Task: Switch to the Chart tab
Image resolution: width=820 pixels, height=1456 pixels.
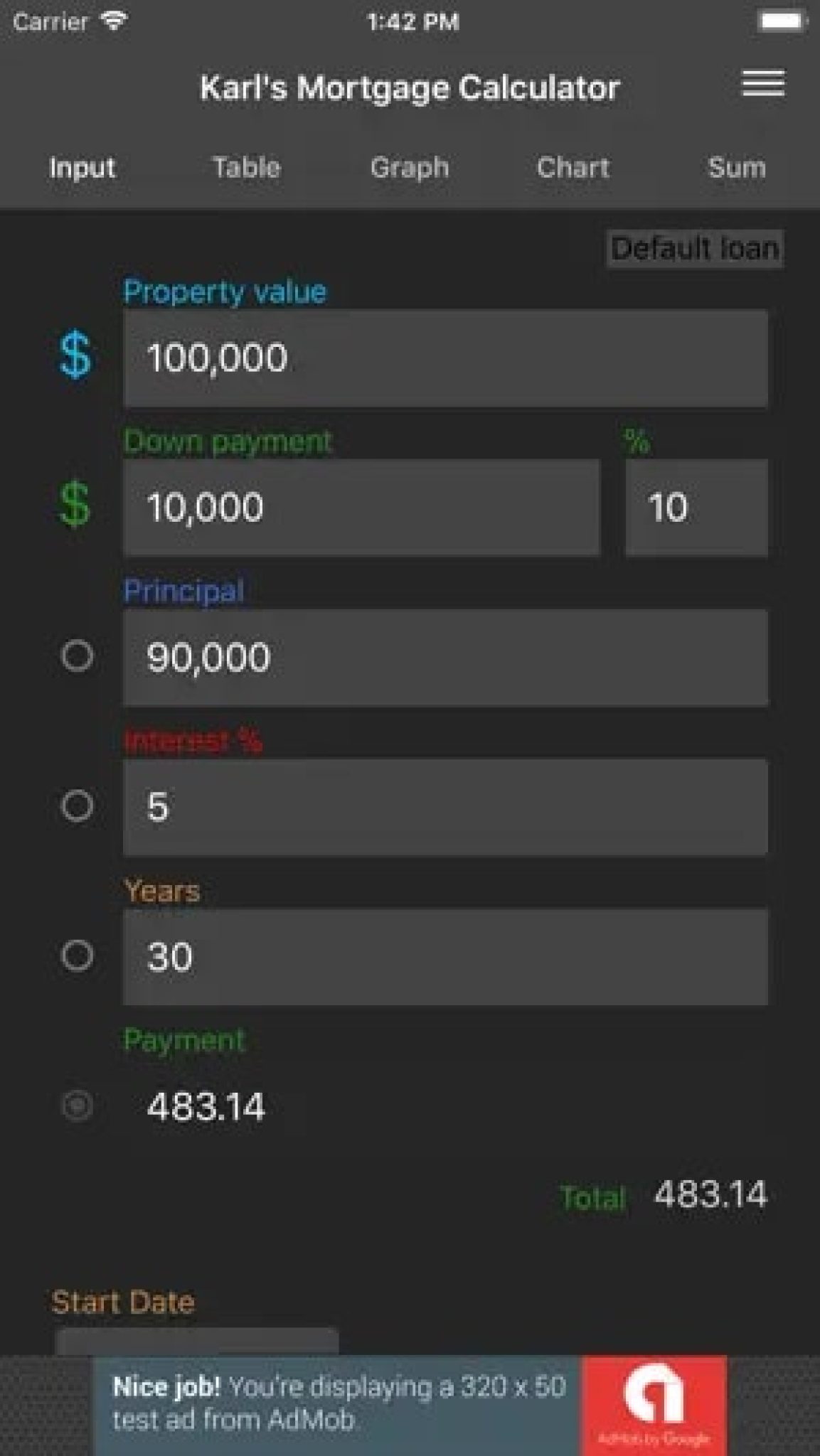Action: [x=573, y=168]
